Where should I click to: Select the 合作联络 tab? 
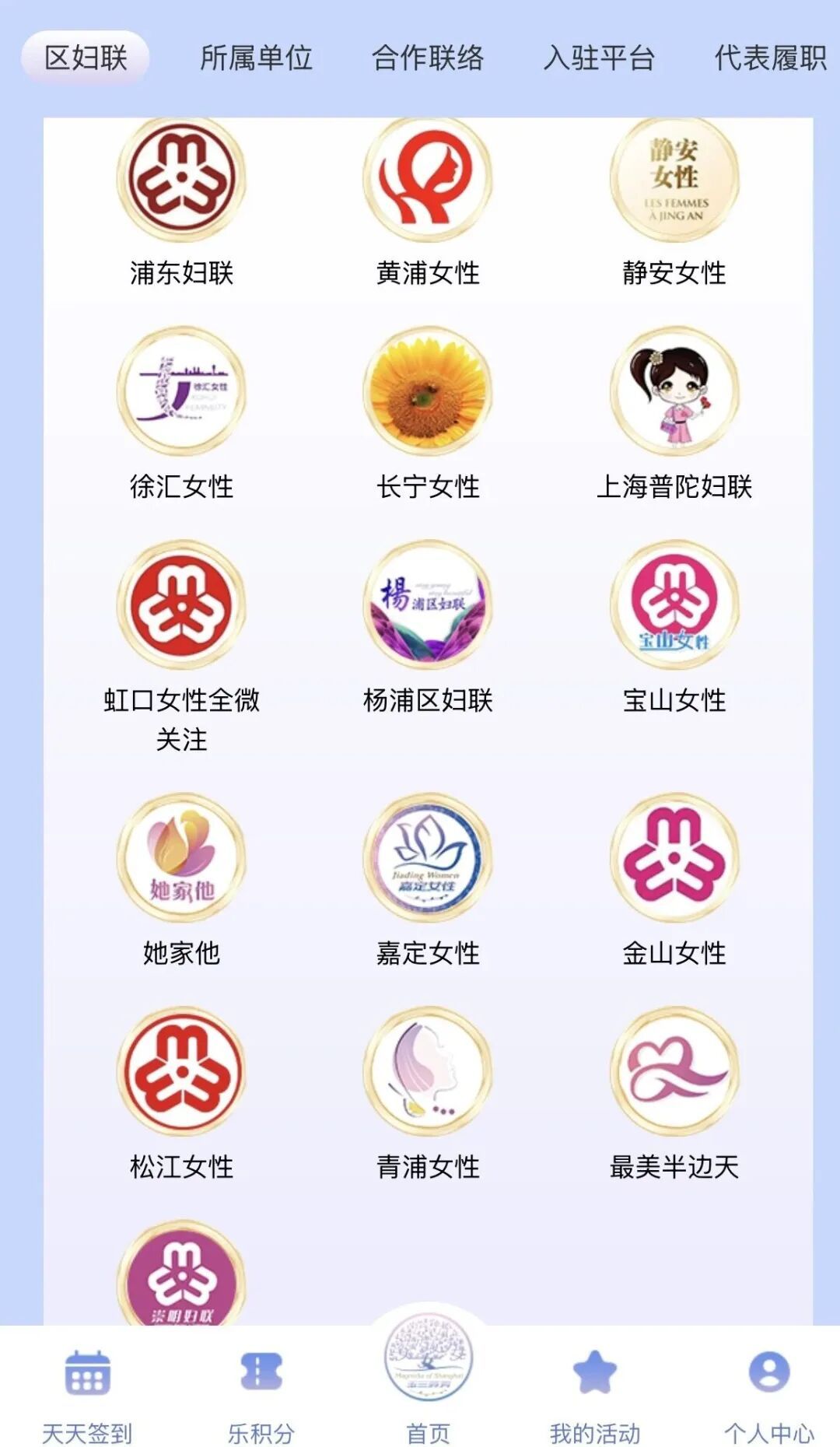428,58
